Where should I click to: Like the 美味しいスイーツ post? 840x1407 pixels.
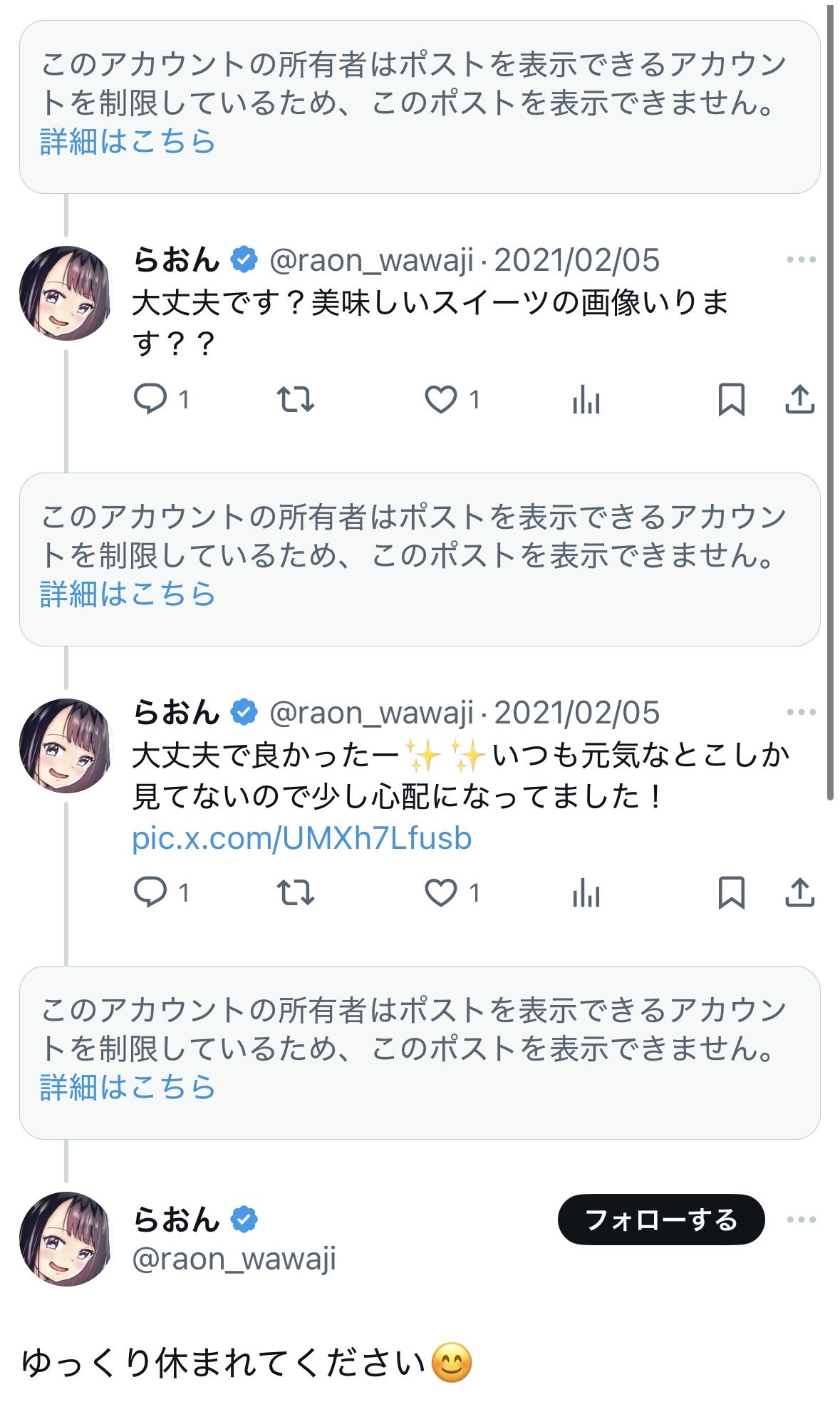[x=440, y=399]
